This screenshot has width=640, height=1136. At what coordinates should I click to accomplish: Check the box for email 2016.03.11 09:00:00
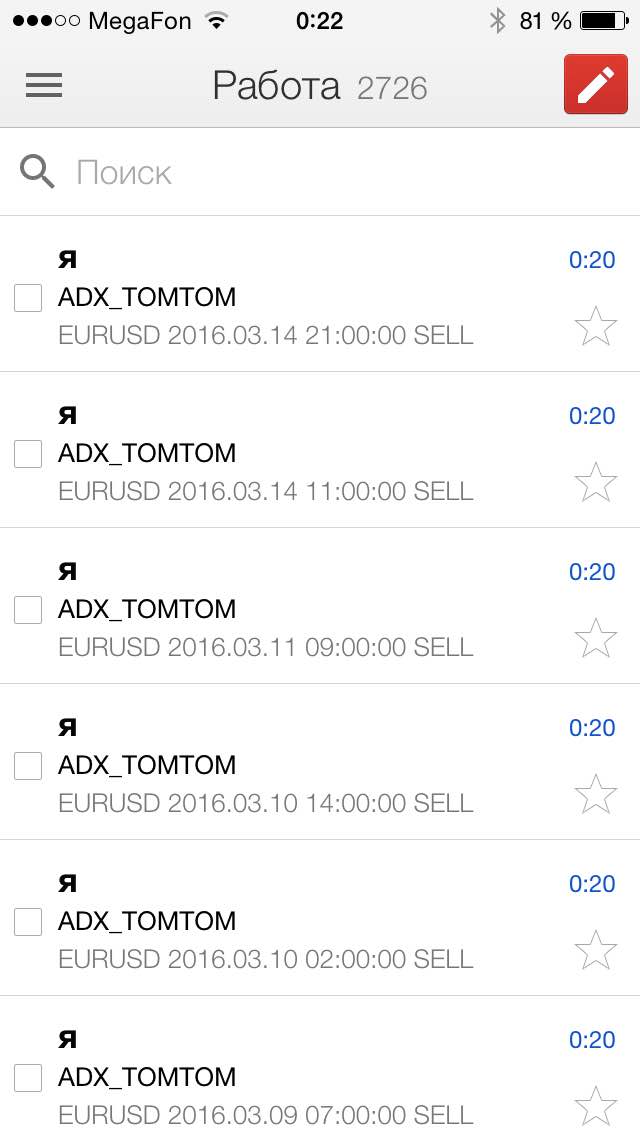click(28, 609)
